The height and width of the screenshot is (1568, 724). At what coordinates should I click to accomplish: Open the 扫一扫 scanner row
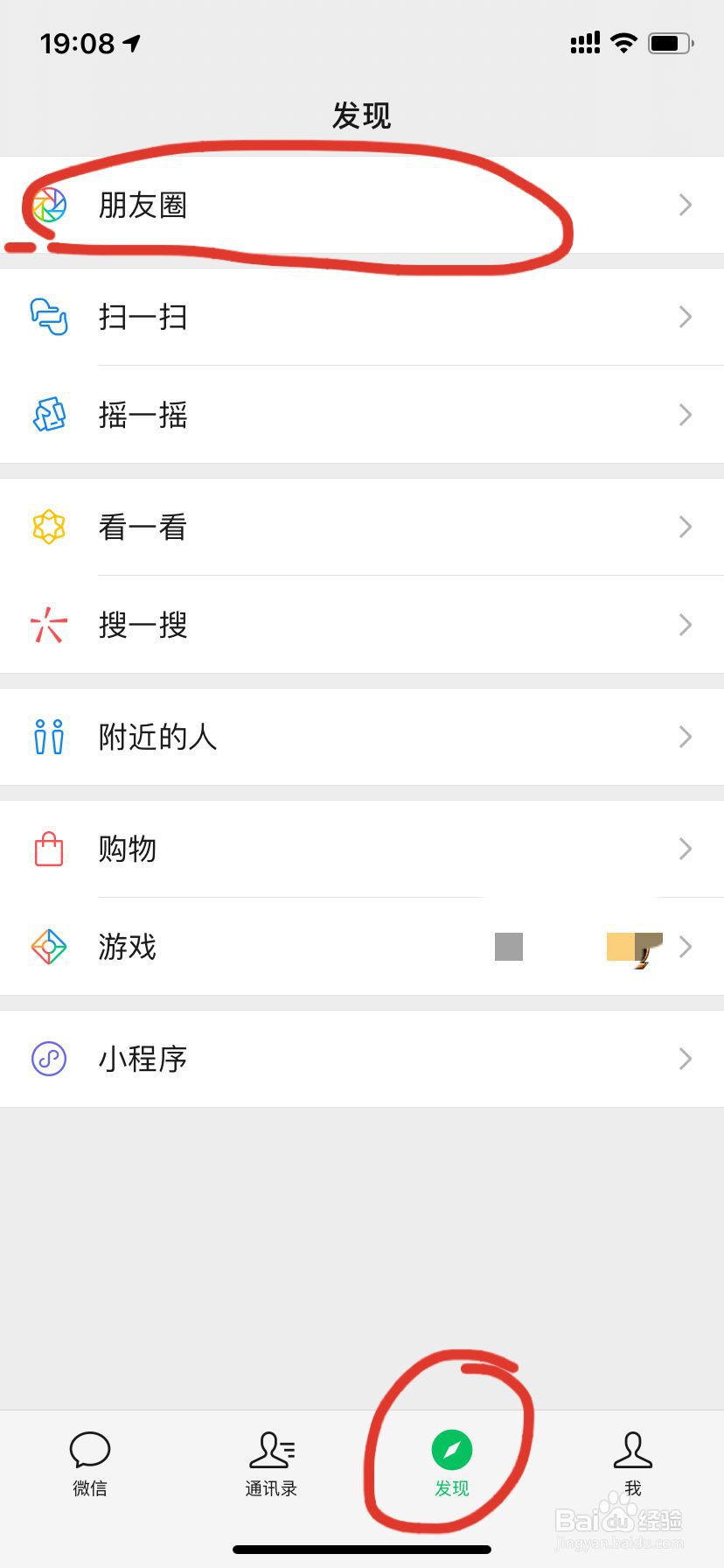click(x=362, y=317)
